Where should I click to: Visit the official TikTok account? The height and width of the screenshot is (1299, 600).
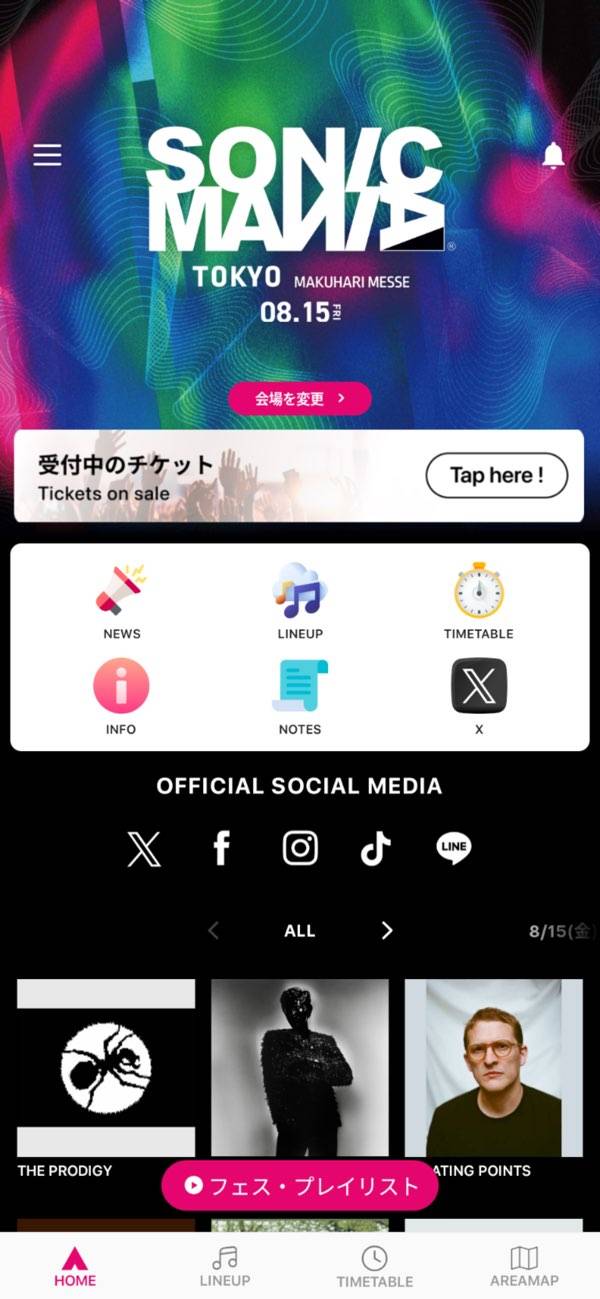[x=376, y=849]
